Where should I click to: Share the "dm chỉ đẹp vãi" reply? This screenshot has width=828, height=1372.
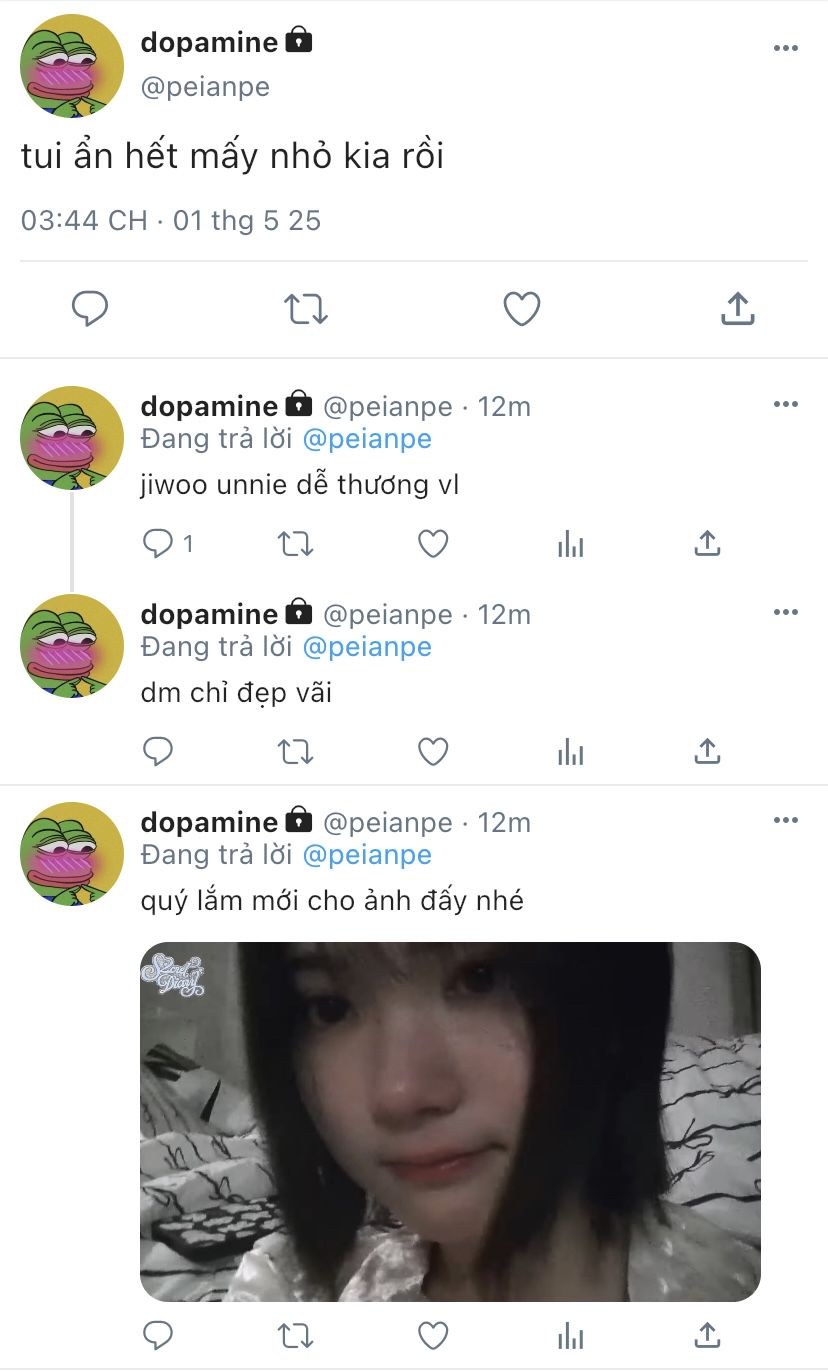click(x=707, y=751)
